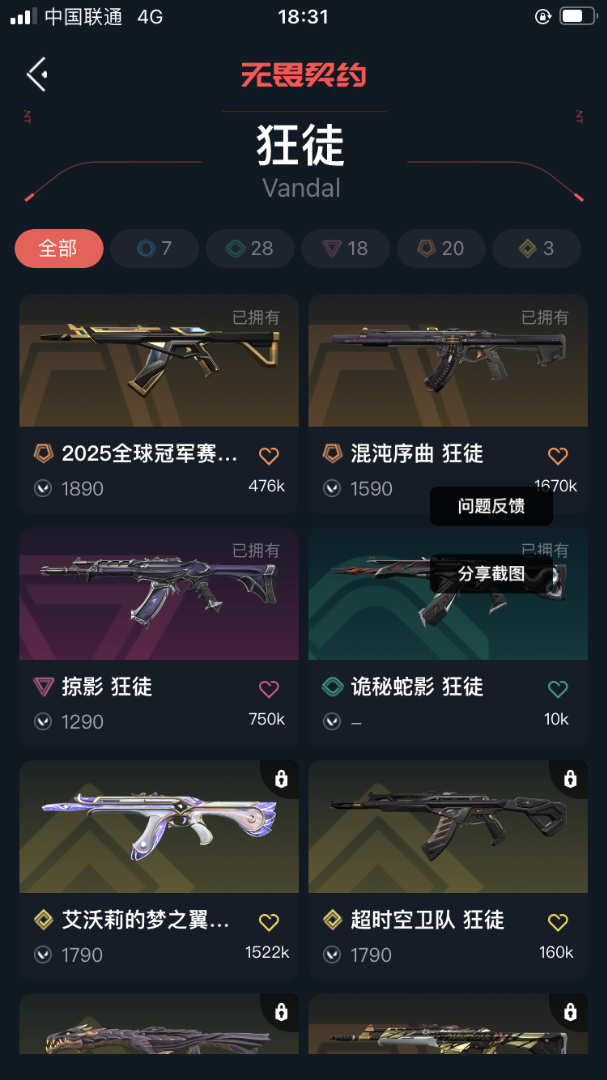607x1080 pixels.
Task: Open the 2025全球冠军赛 Vandal skin card
Action: coord(158,362)
